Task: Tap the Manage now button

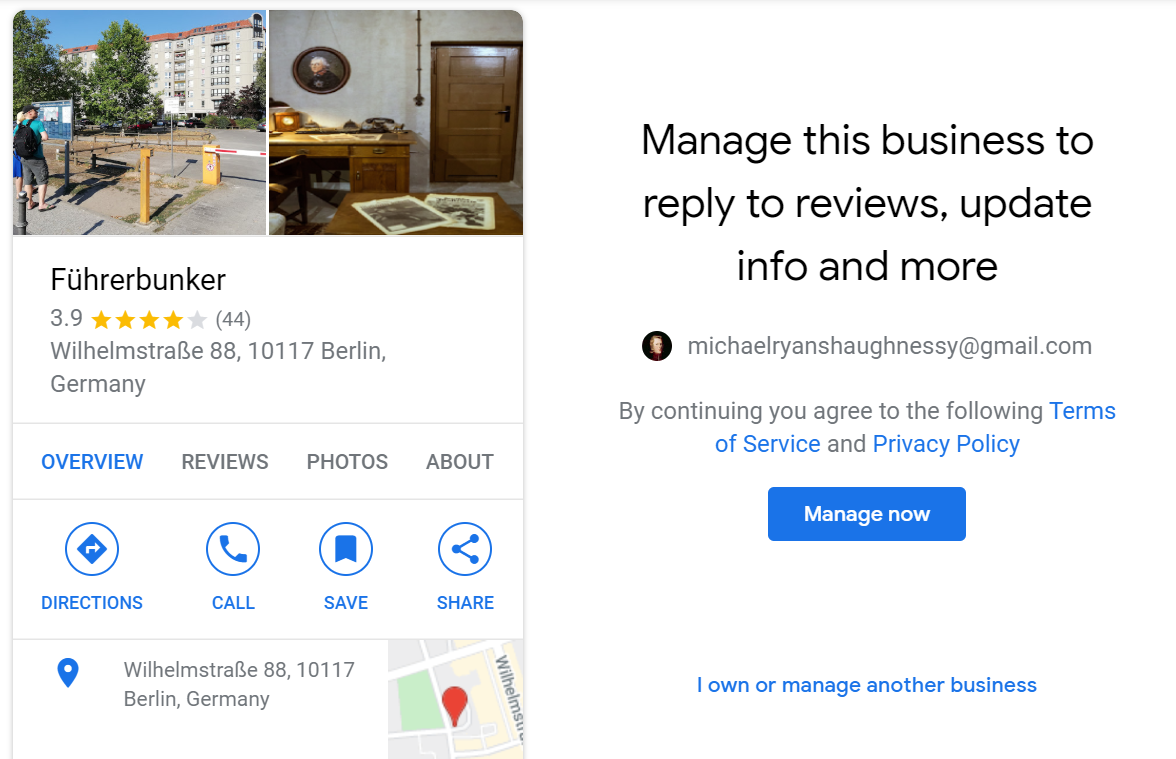Action: (x=866, y=514)
